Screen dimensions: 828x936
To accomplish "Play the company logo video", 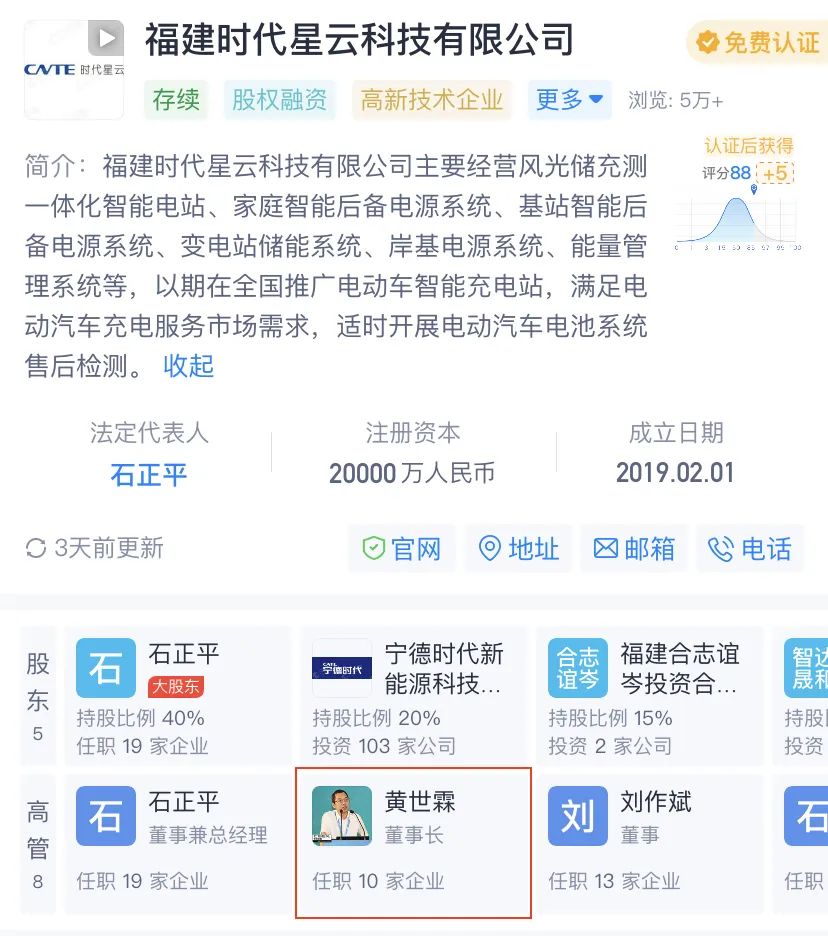I will (x=106, y=38).
